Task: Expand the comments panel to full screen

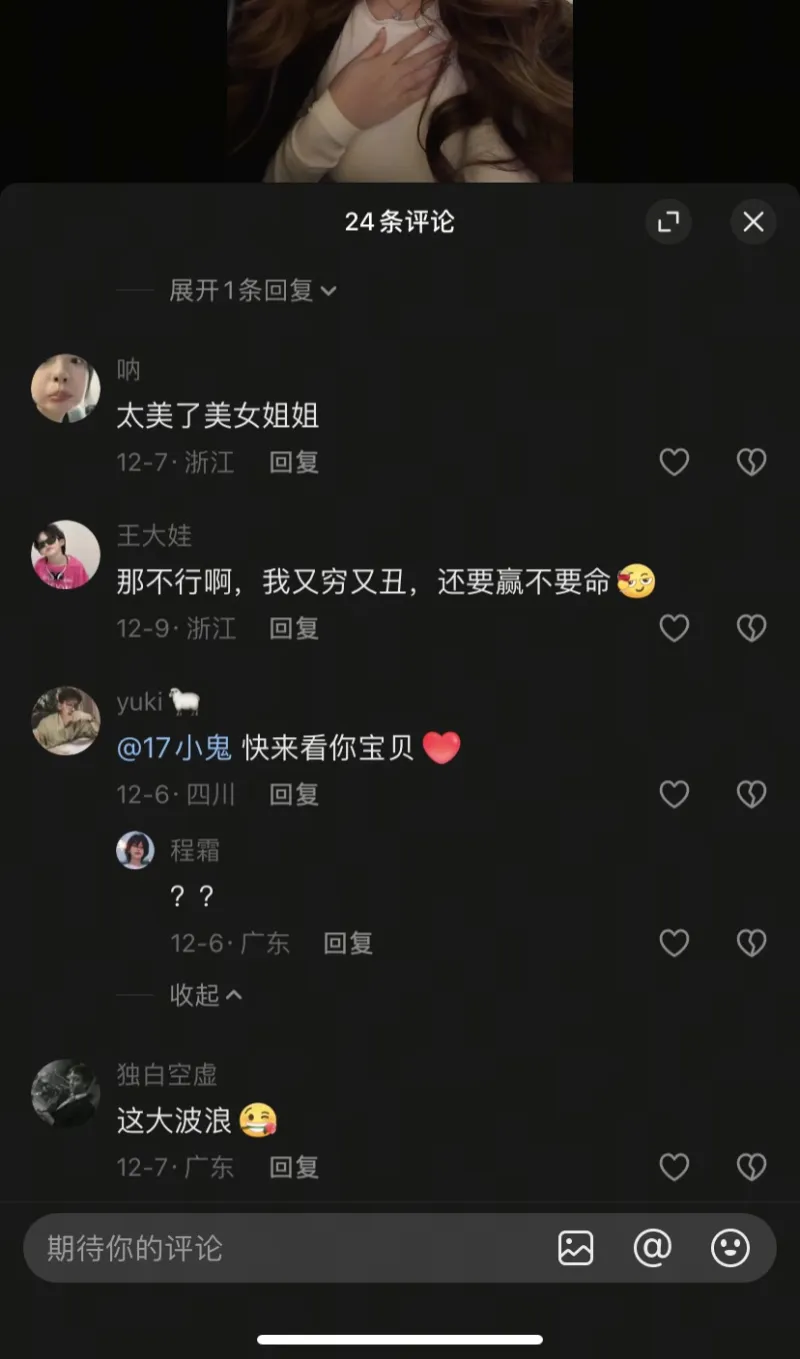Action: tap(668, 222)
